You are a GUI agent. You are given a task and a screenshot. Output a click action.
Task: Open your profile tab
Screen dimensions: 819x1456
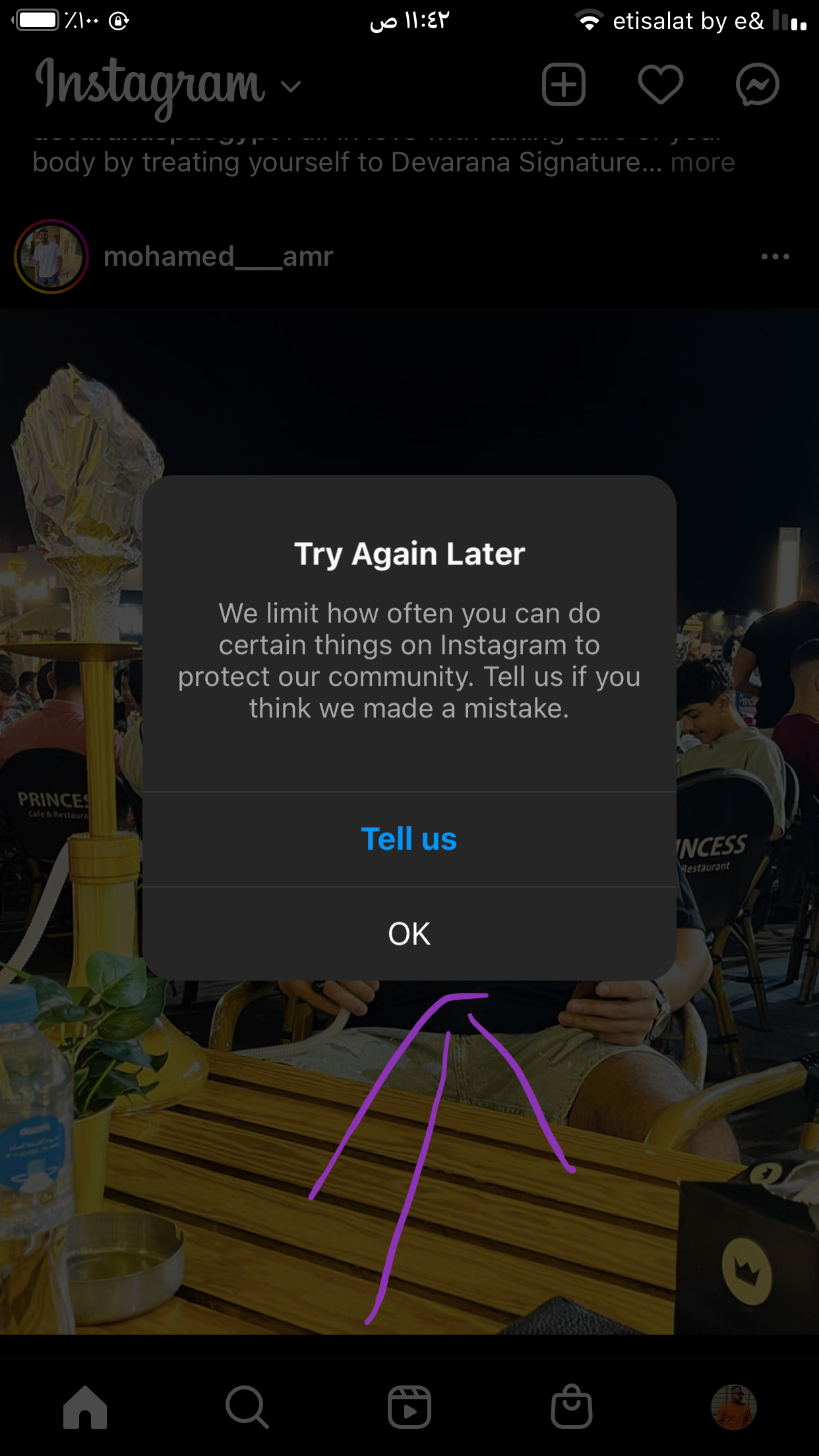(733, 1407)
